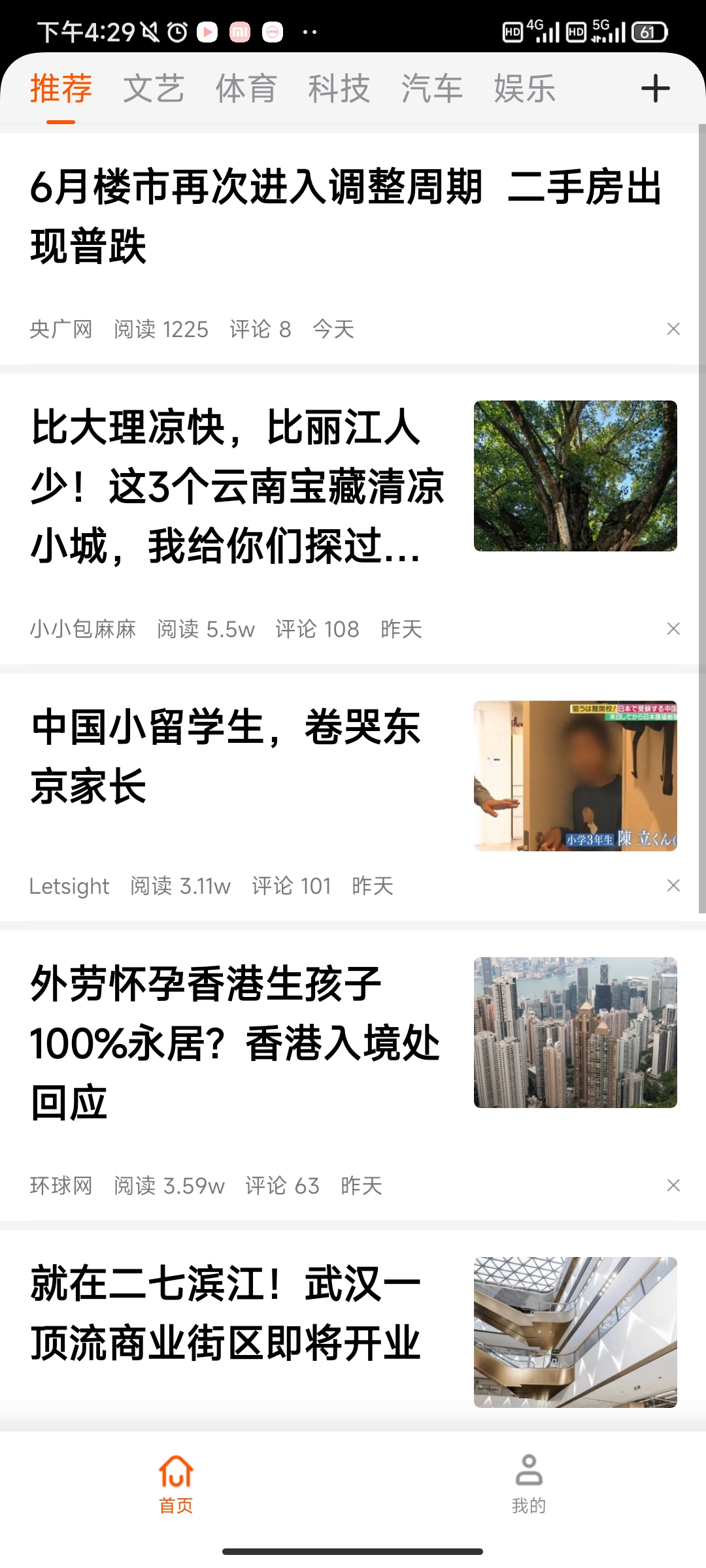Open the plus icon to add channels
Screen dimensions: 706x1568
tap(655, 89)
